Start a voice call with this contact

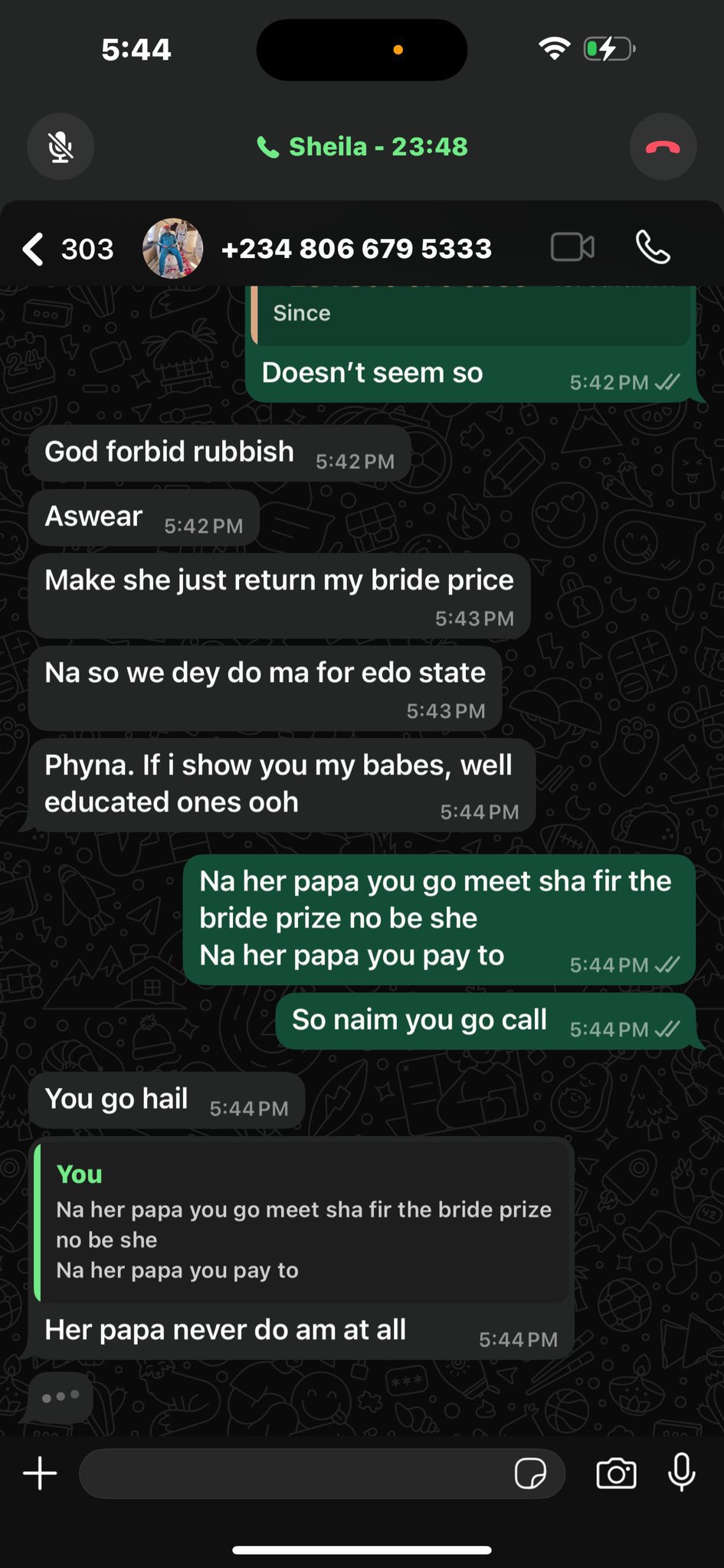653,248
